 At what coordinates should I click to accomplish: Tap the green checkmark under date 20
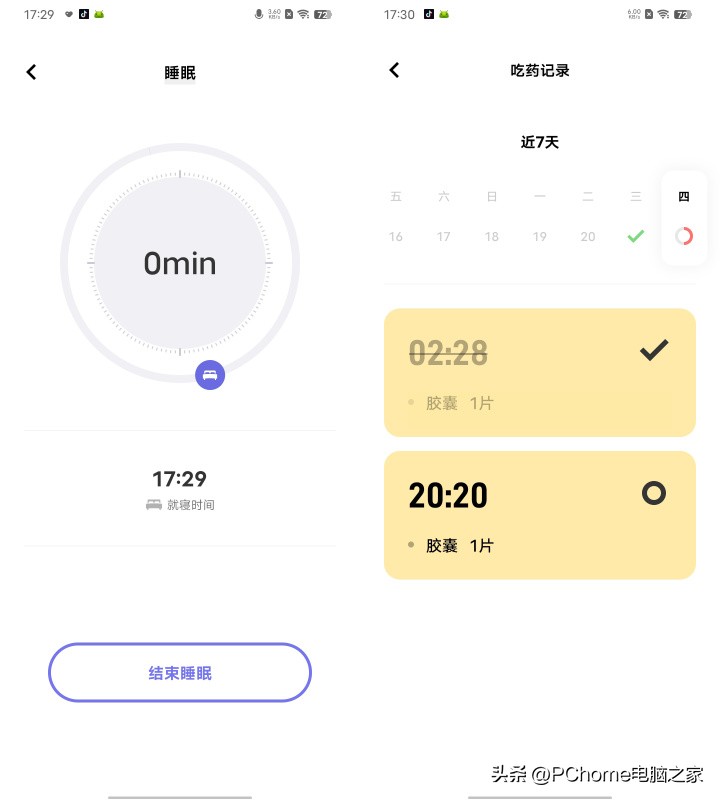[635, 237]
